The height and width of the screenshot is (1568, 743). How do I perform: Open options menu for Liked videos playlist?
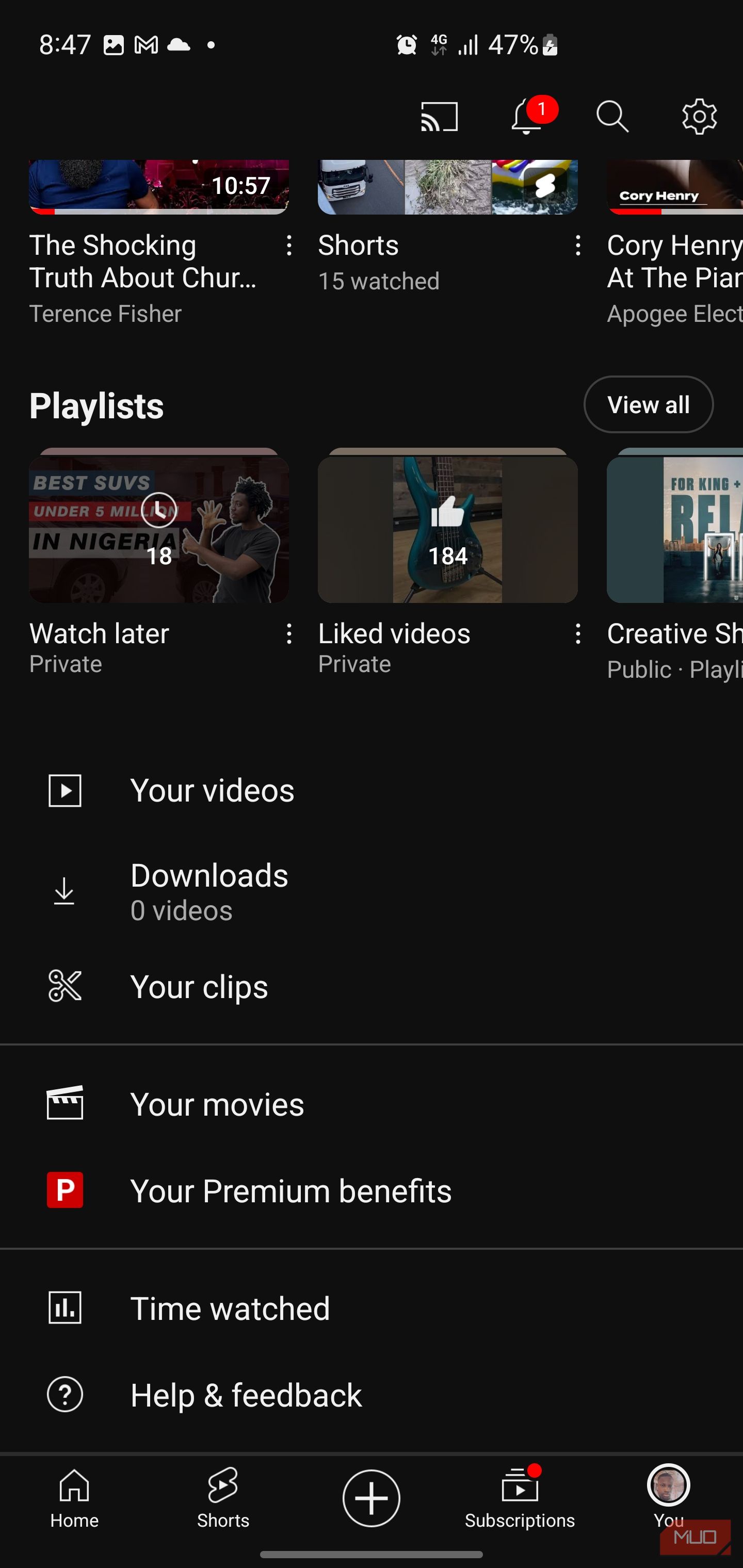pyautogui.click(x=577, y=634)
